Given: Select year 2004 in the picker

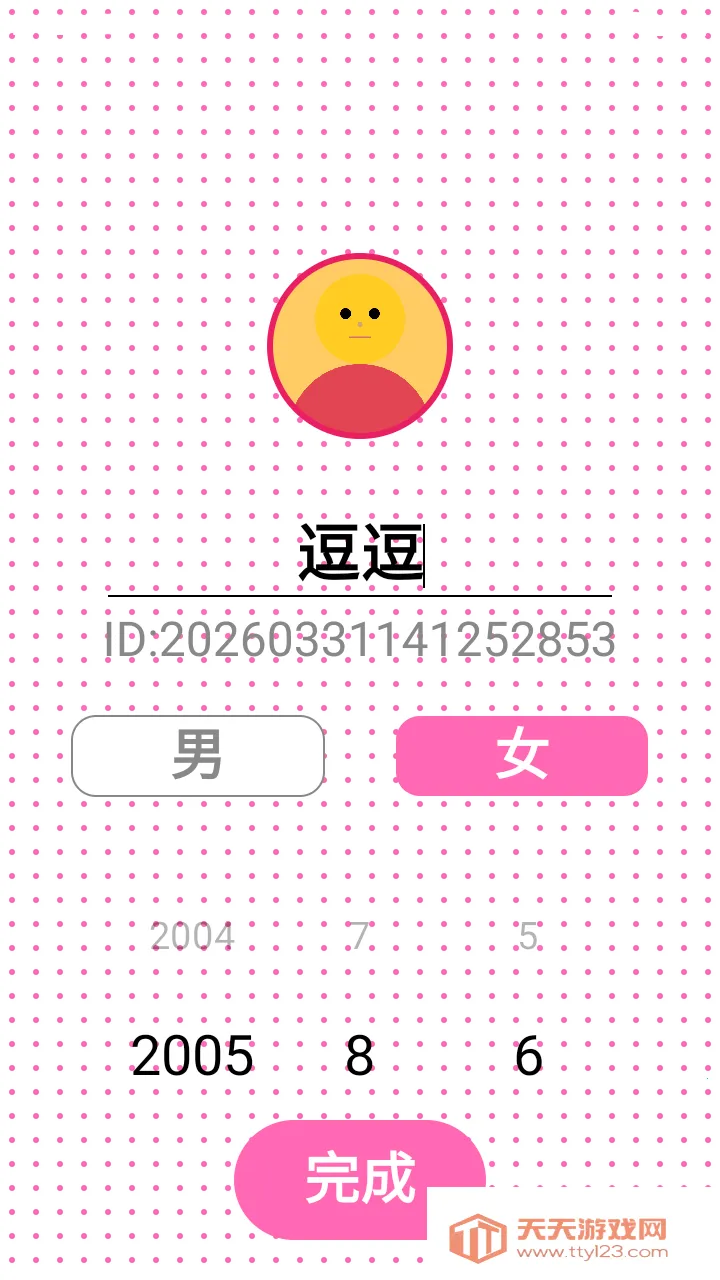Looking at the screenshot, I should click(x=193, y=936).
